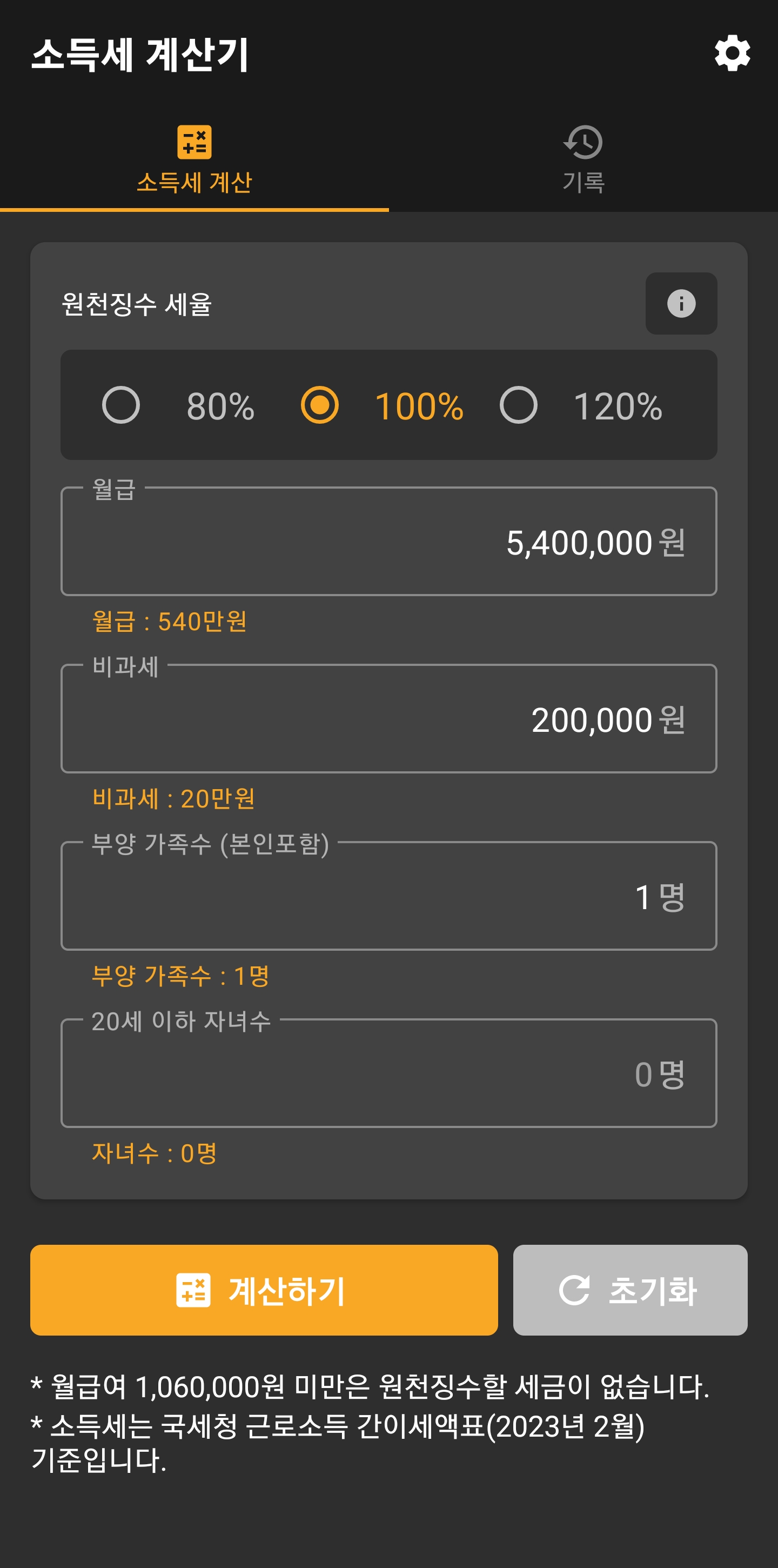Click the calculator icon above 소득세 계산
This screenshot has height=1568, width=778.
click(194, 141)
